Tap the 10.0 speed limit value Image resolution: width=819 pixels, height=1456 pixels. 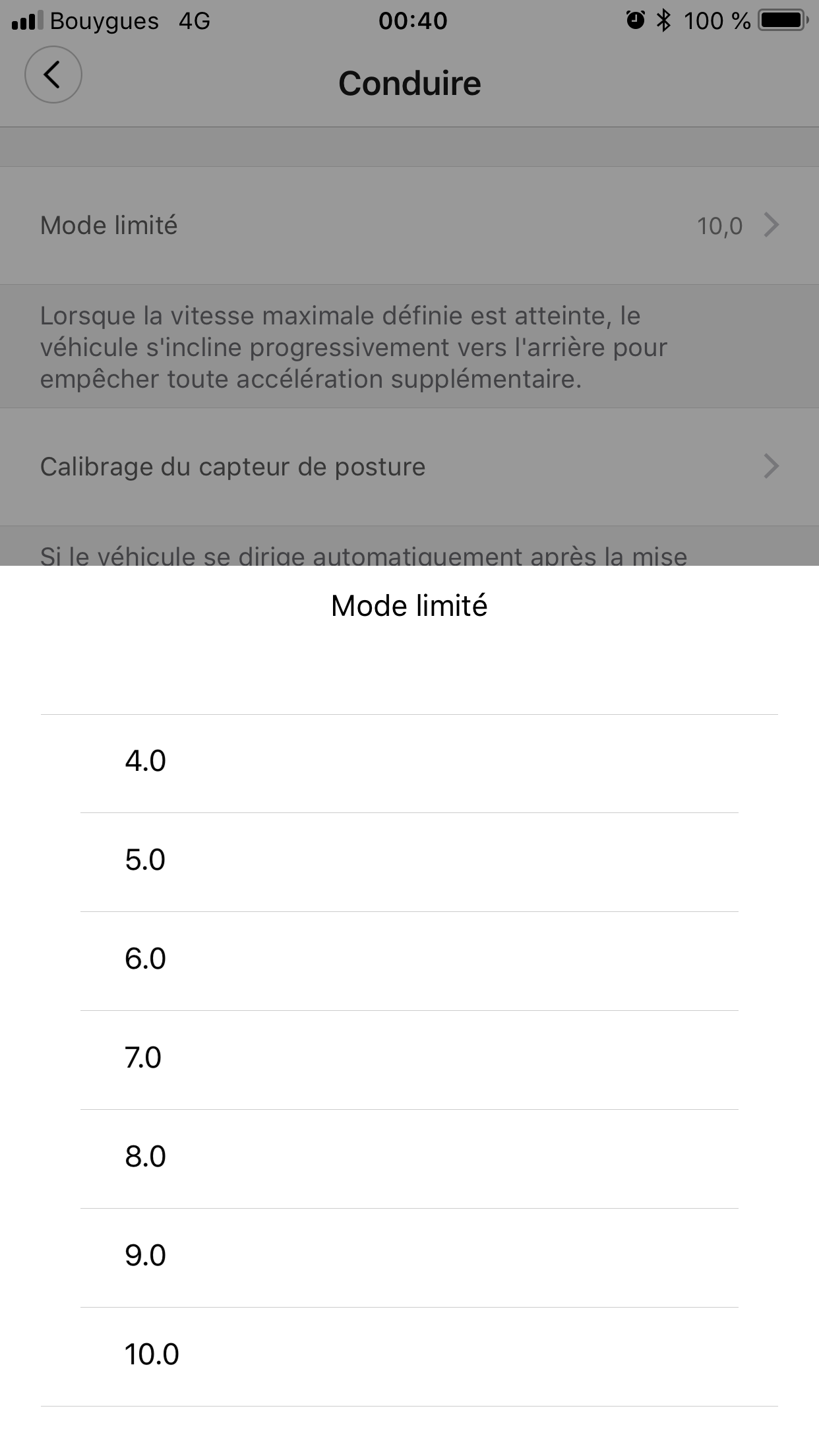tap(409, 1356)
